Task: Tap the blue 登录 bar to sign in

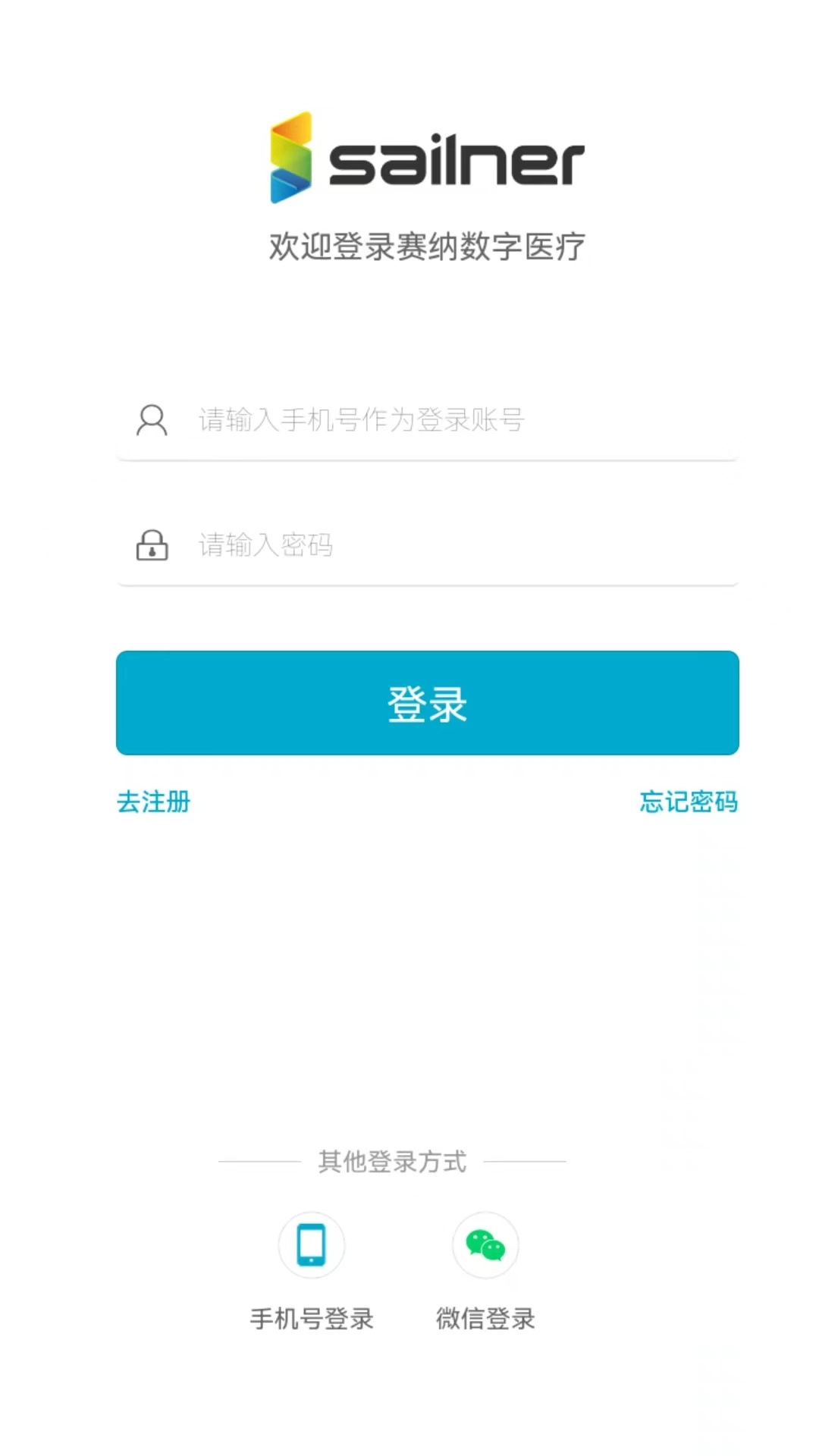Action: point(426,703)
